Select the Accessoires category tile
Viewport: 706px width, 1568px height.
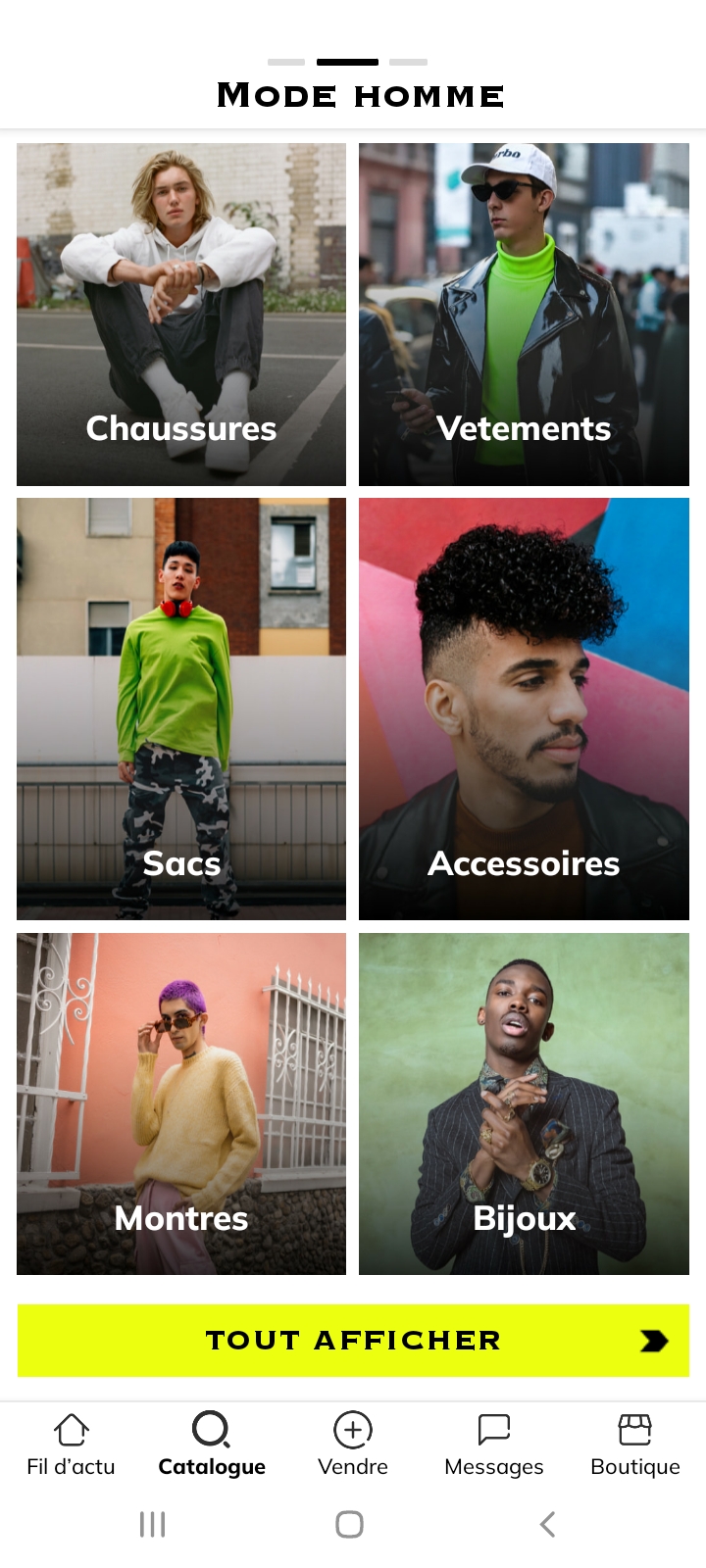click(x=524, y=709)
